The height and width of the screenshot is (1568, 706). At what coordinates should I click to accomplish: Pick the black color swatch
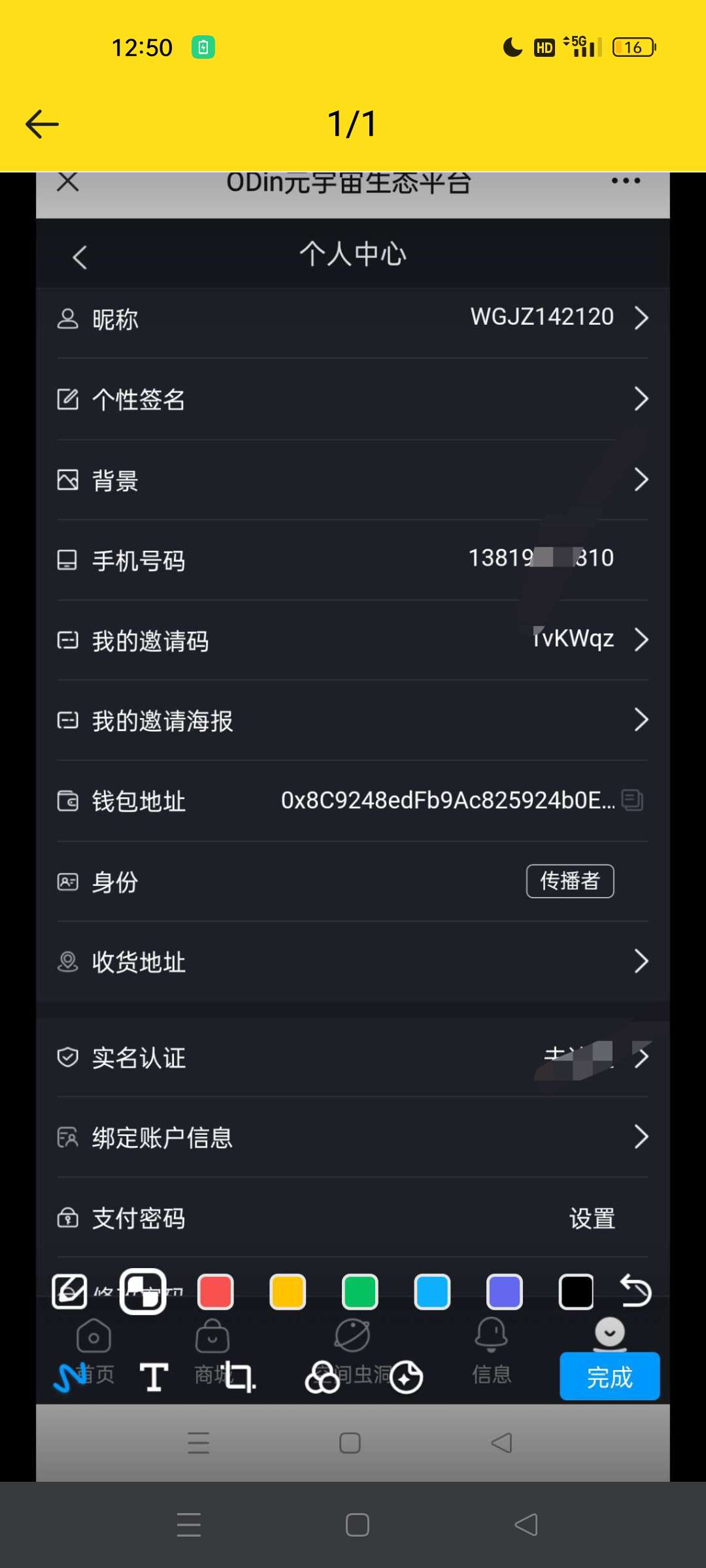[577, 1292]
